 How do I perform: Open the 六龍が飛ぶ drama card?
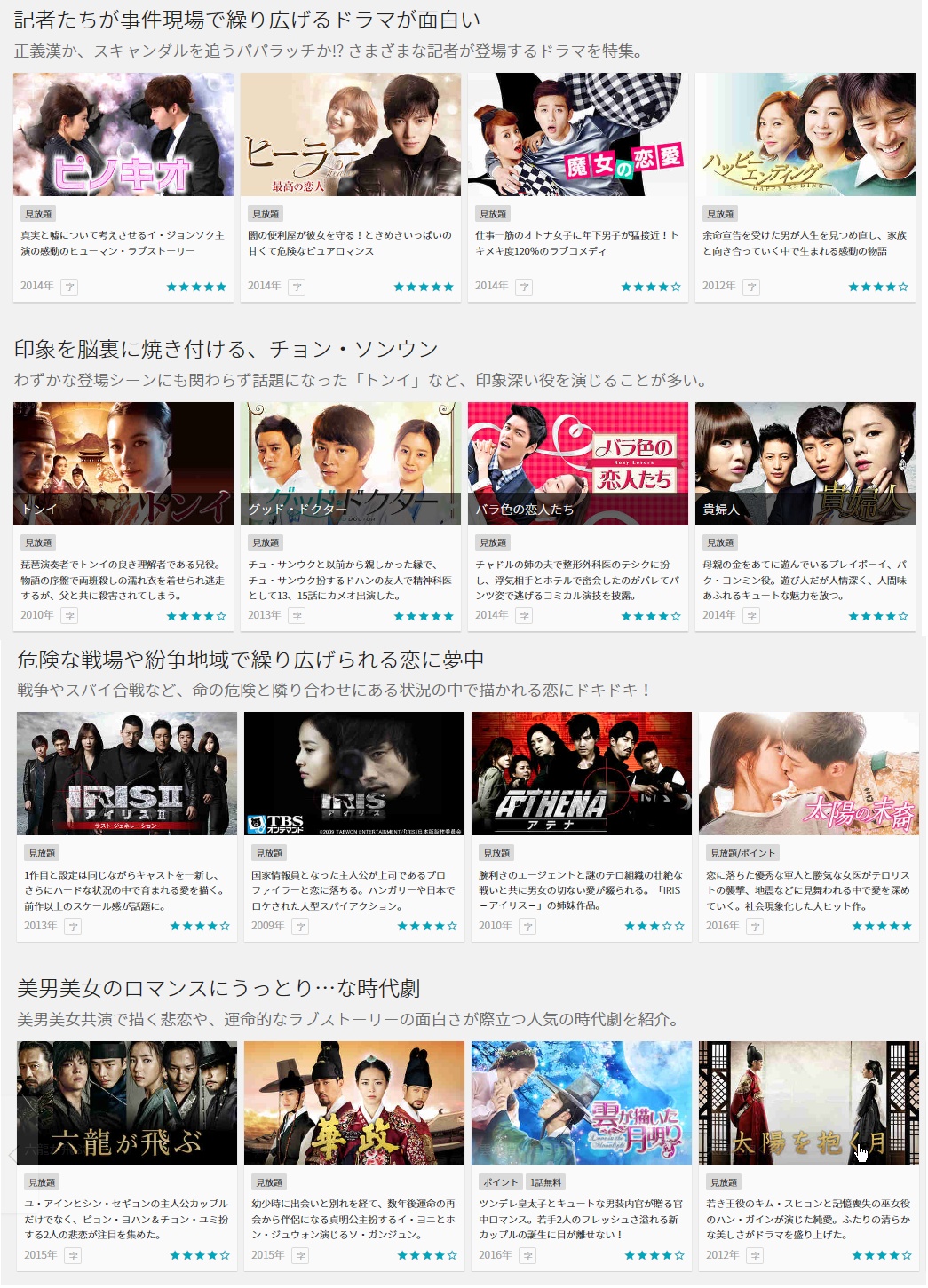tap(127, 1102)
